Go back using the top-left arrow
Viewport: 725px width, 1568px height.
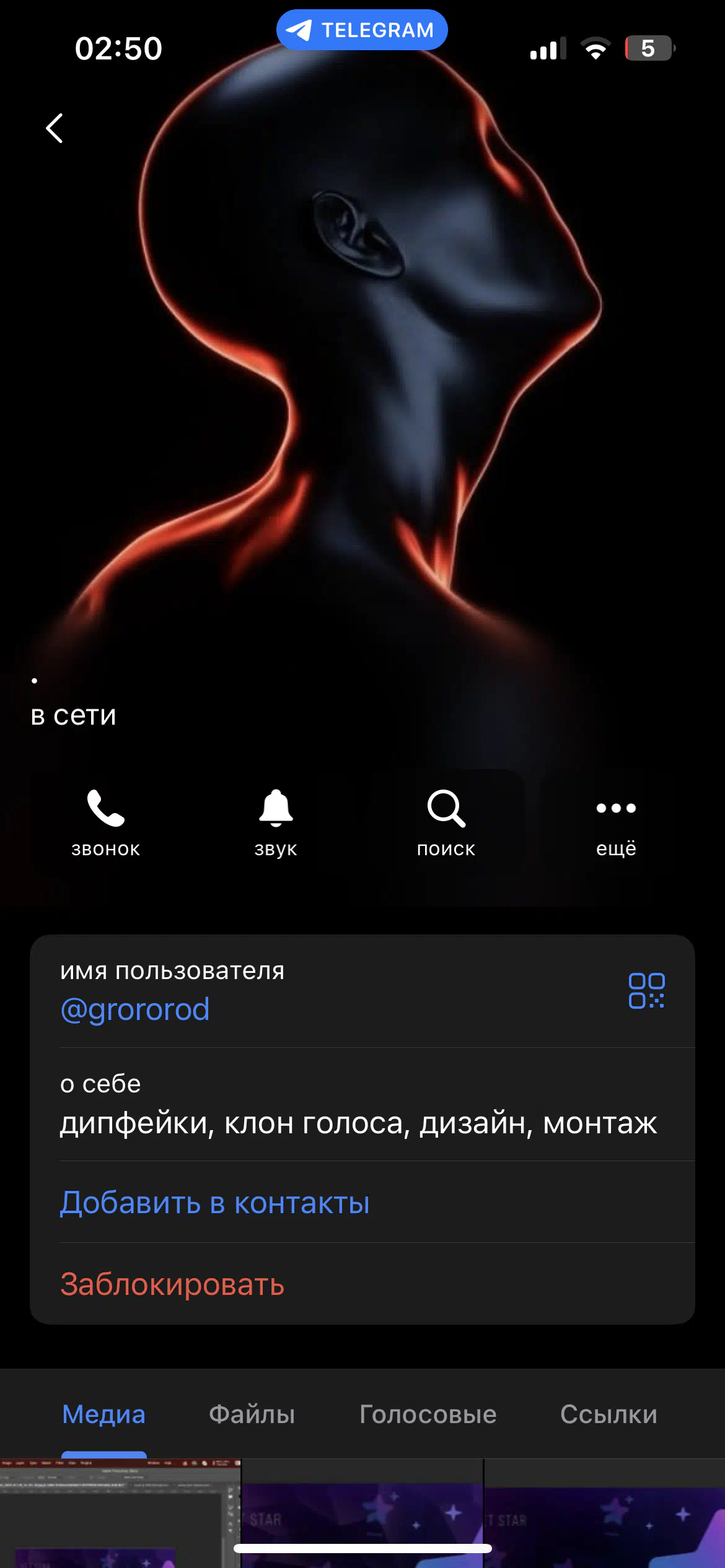(55, 128)
